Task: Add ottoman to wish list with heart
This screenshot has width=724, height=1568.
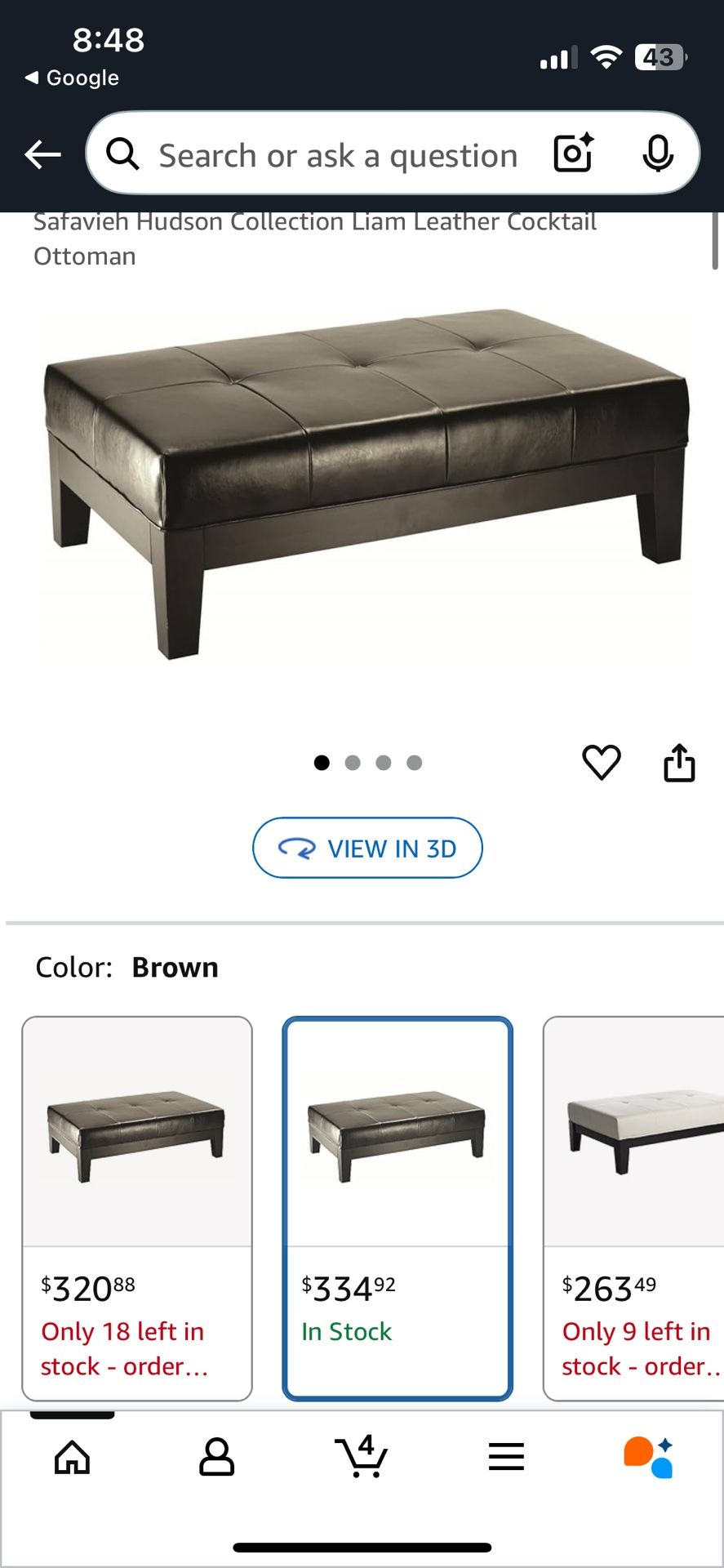Action: (x=602, y=763)
